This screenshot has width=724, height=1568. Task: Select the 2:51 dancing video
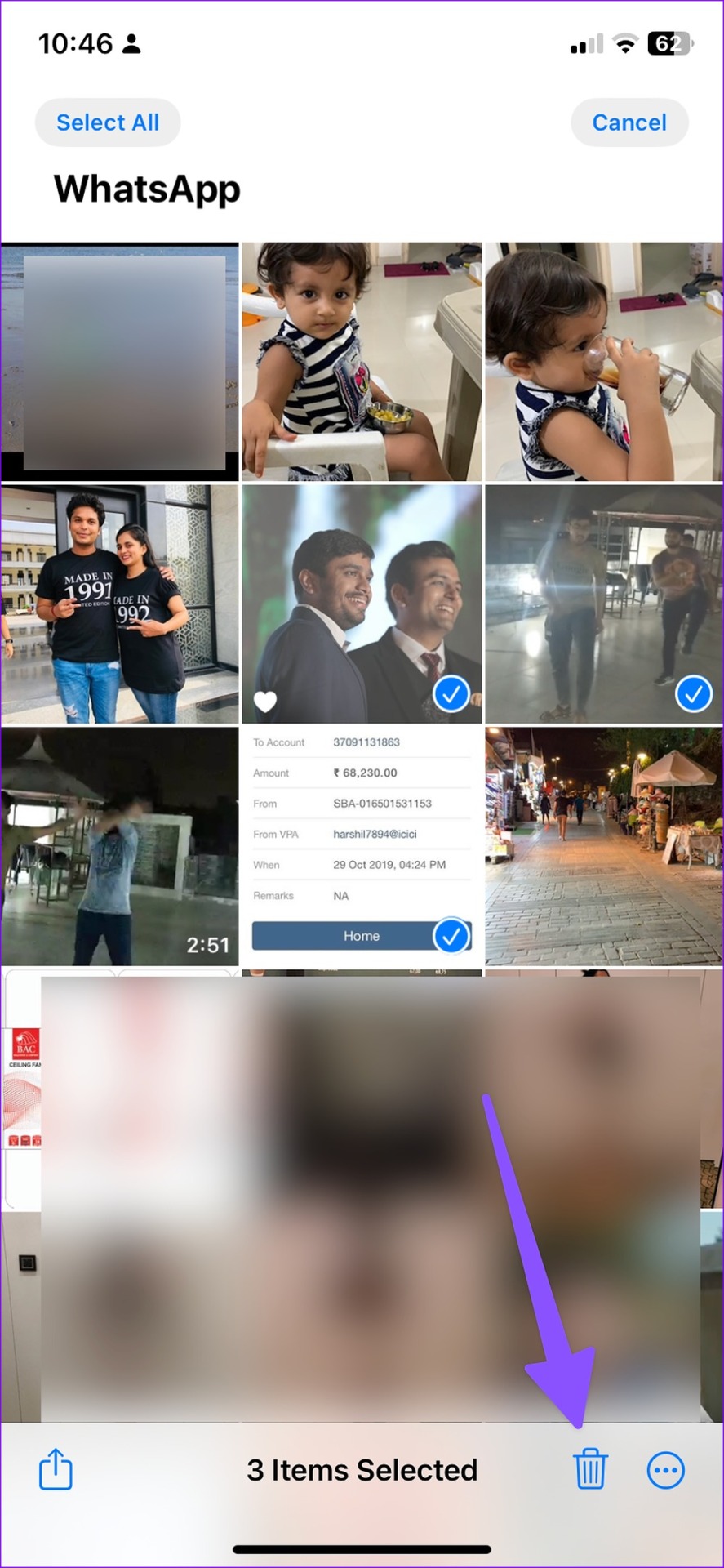pyautogui.click(x=120, y=846)
